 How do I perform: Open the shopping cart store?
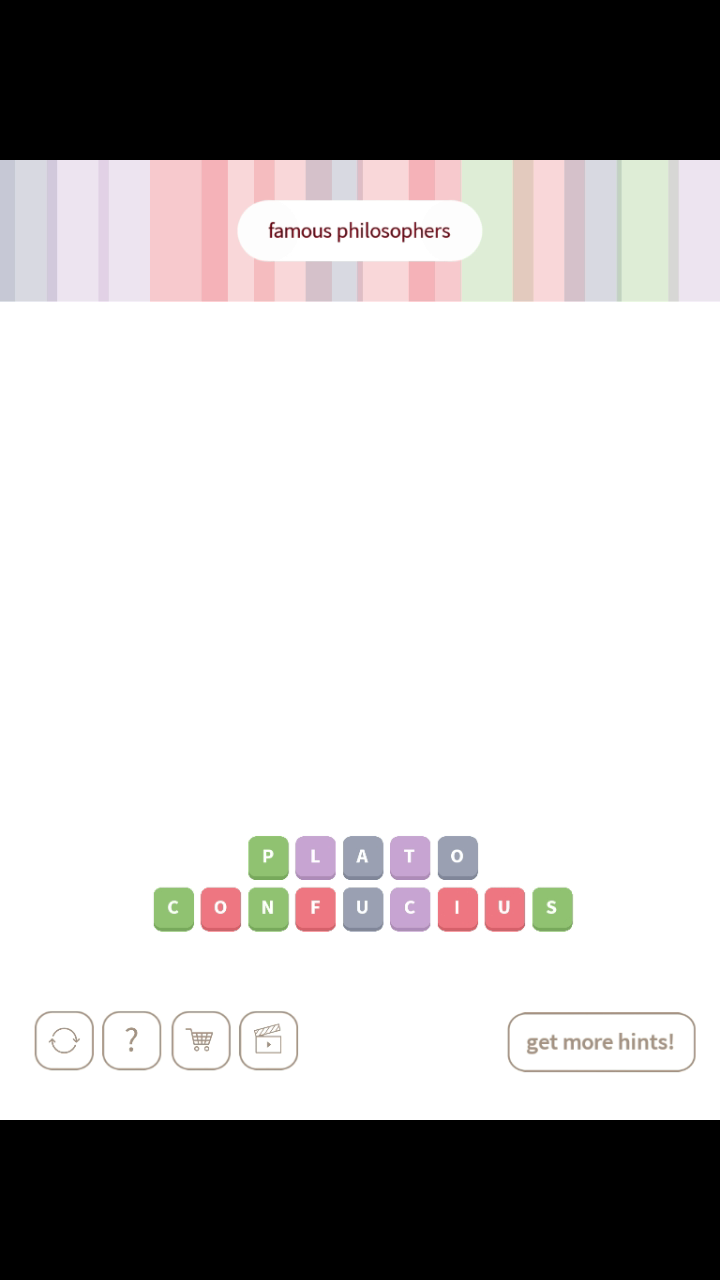(200, 1041)
